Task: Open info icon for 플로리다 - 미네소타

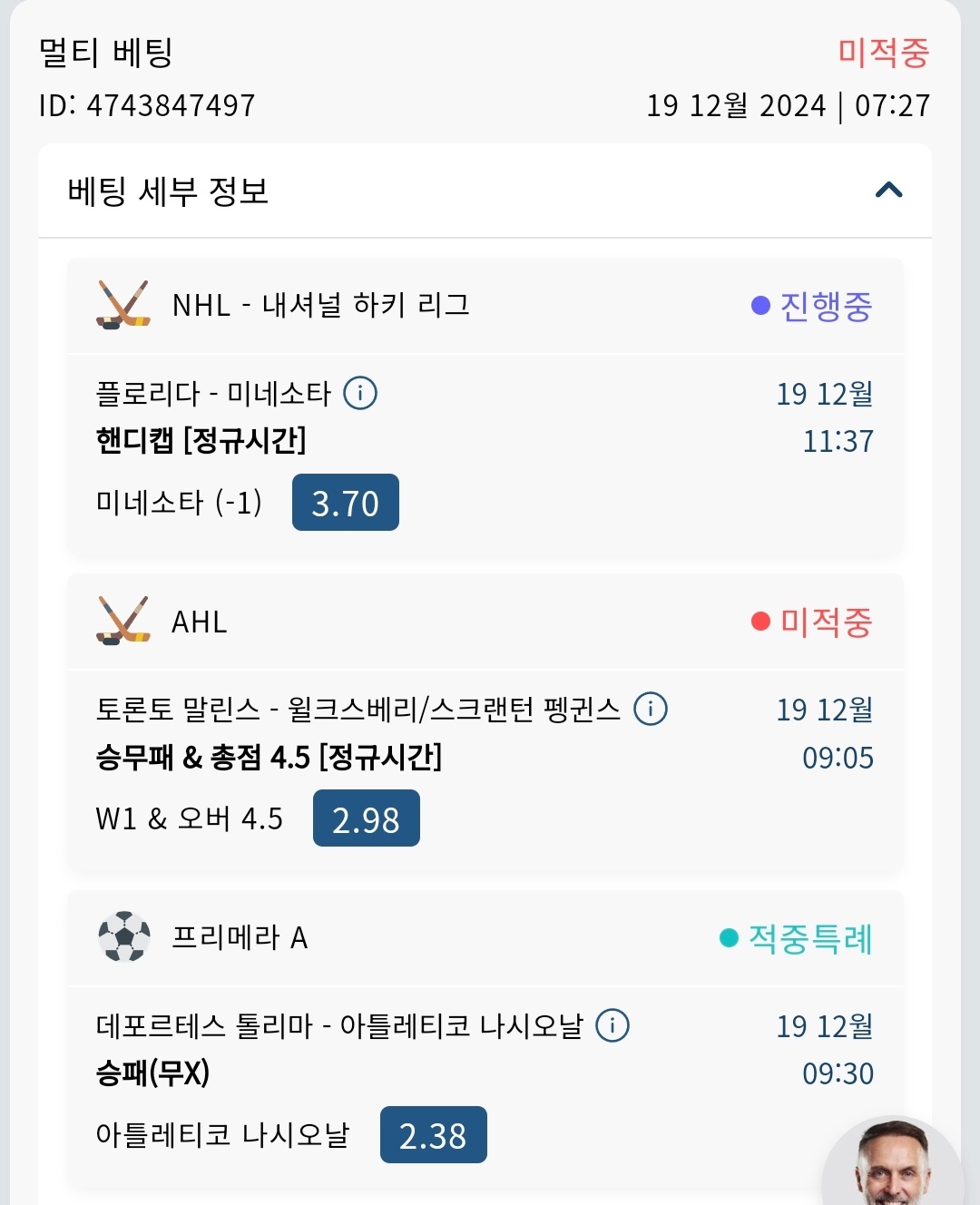Action: pyautogui.click(x=360, y=394)
